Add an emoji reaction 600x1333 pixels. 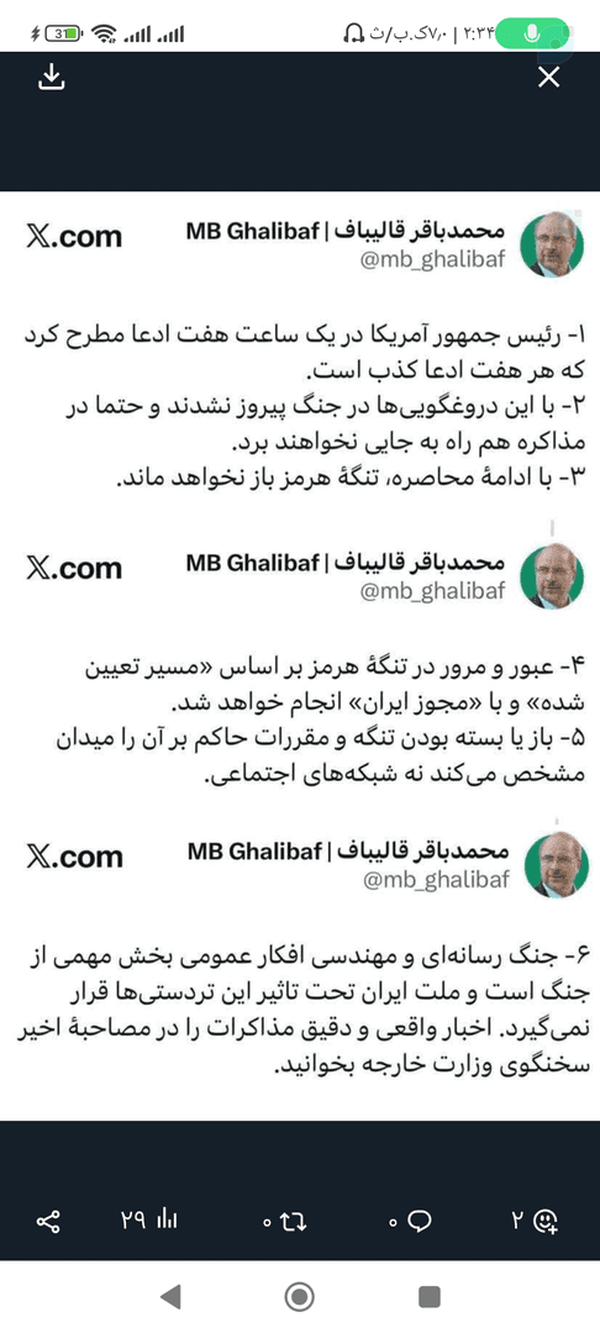click(545, 1220)
